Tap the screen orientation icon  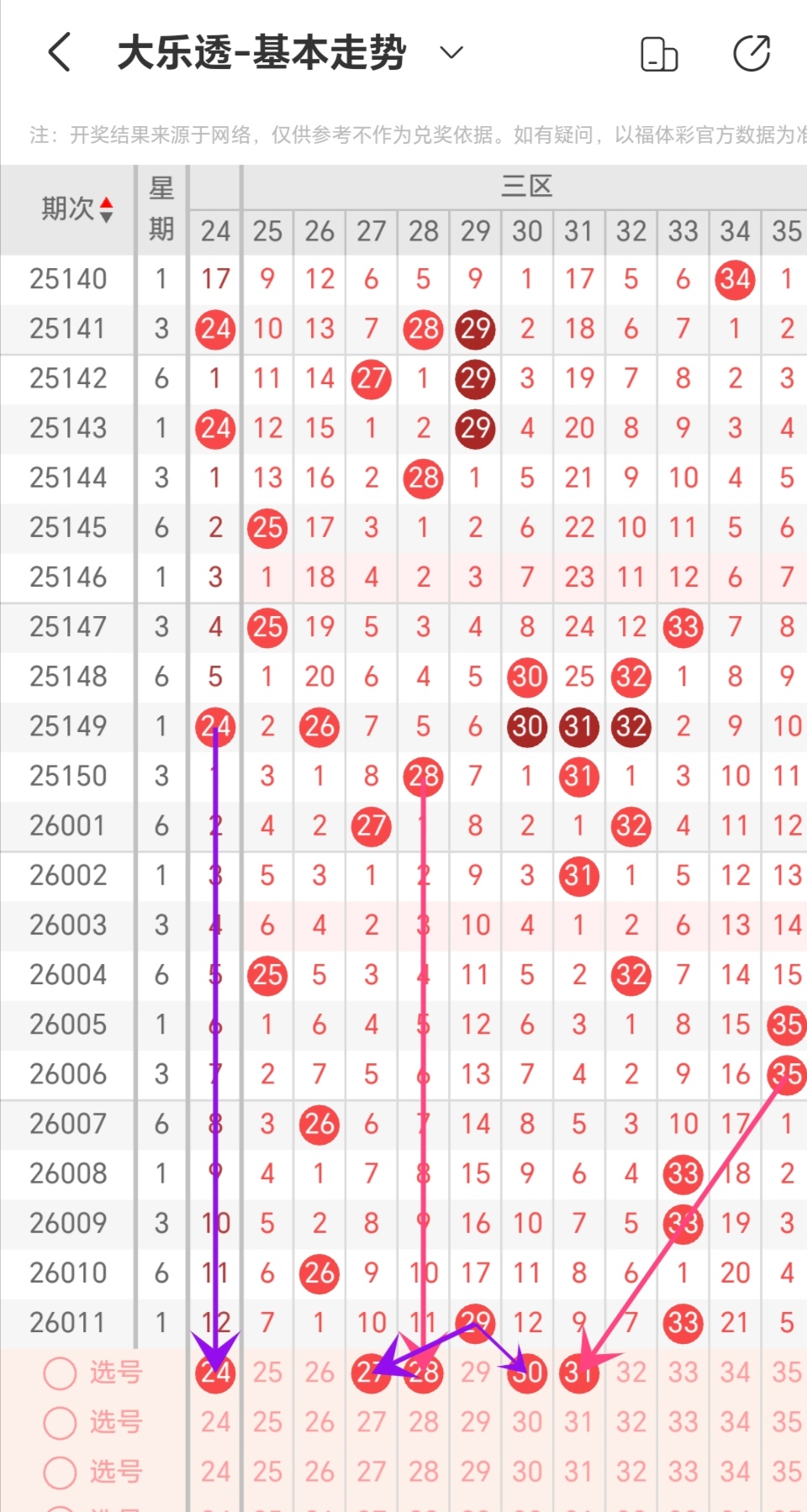click(x=659, y=55)
